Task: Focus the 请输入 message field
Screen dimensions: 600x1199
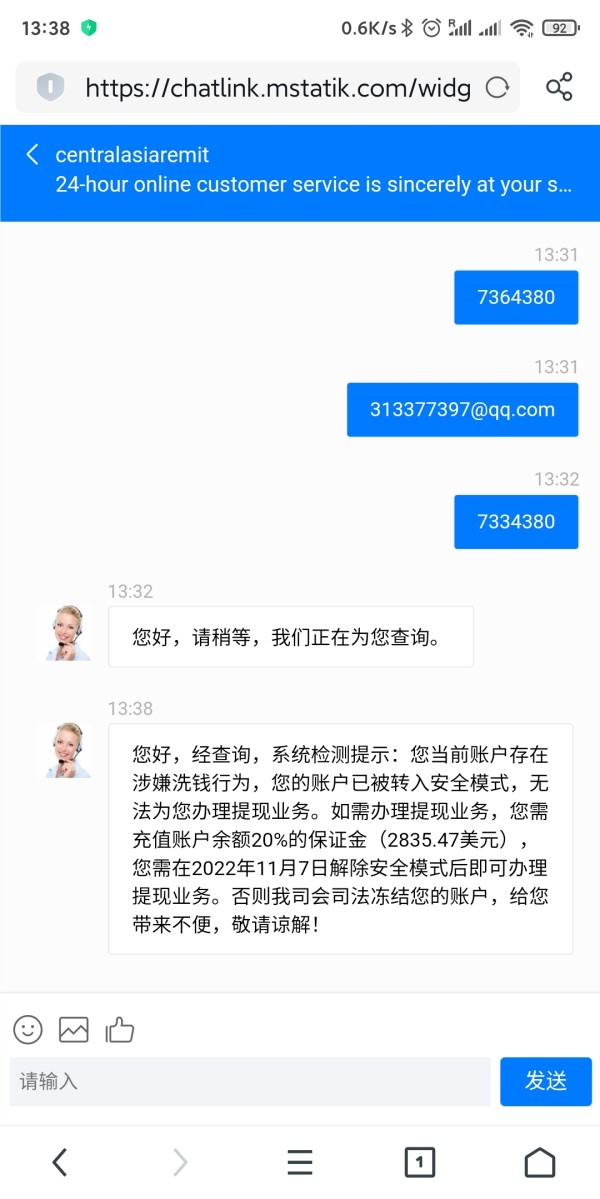Action: pos(250,1081)
